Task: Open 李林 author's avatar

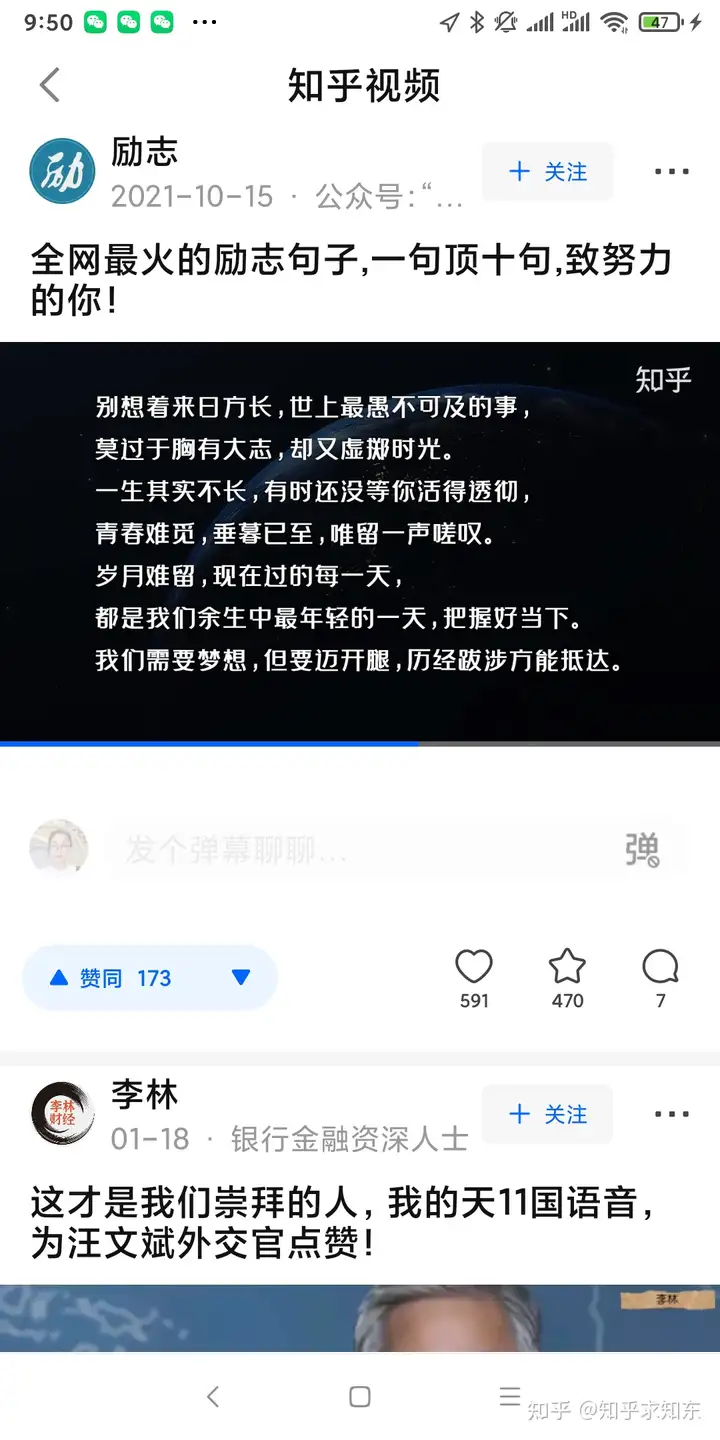Action: coord(62,1114)
